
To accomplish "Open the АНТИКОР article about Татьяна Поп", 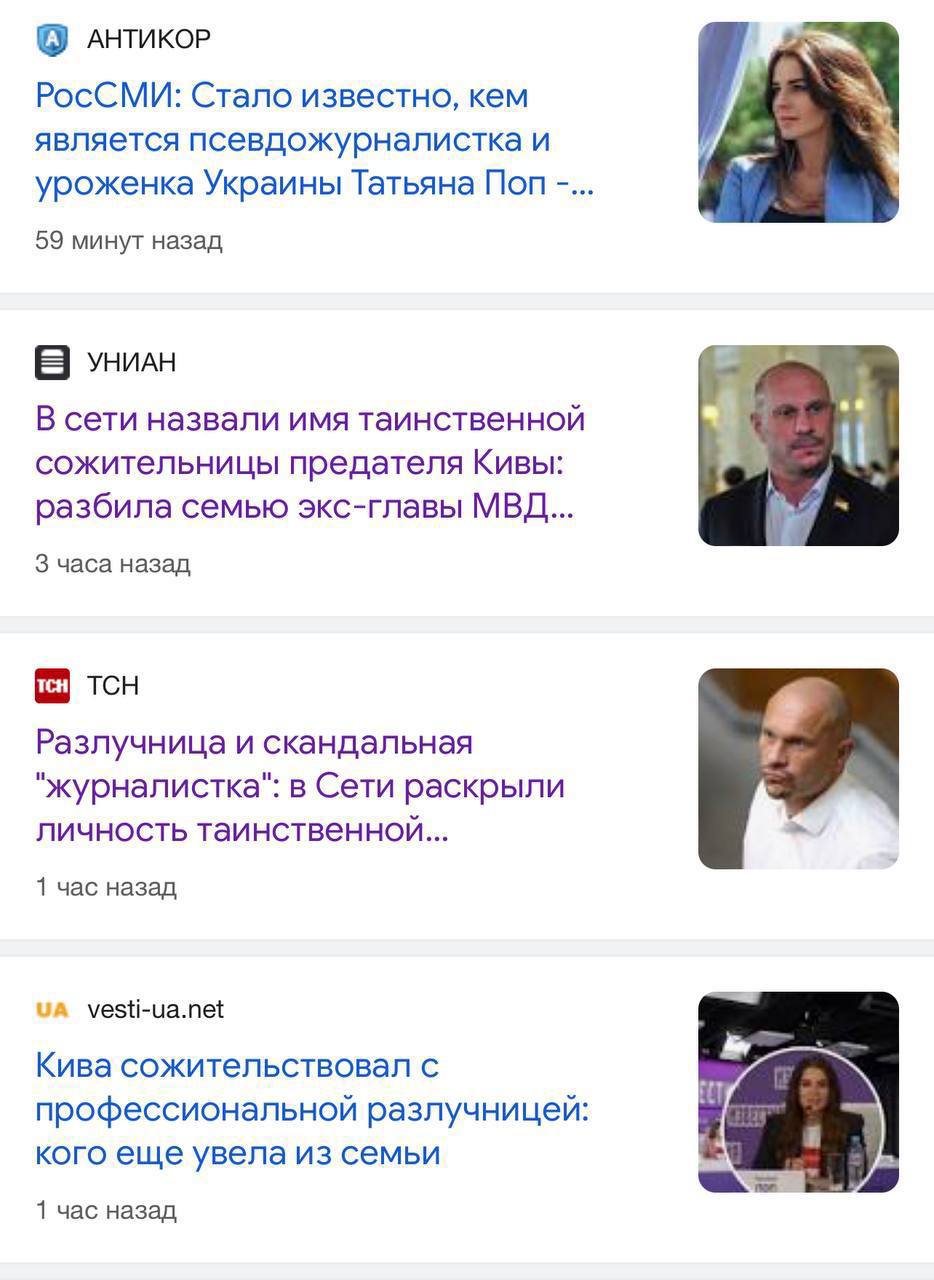I will [x=314, y=141].
